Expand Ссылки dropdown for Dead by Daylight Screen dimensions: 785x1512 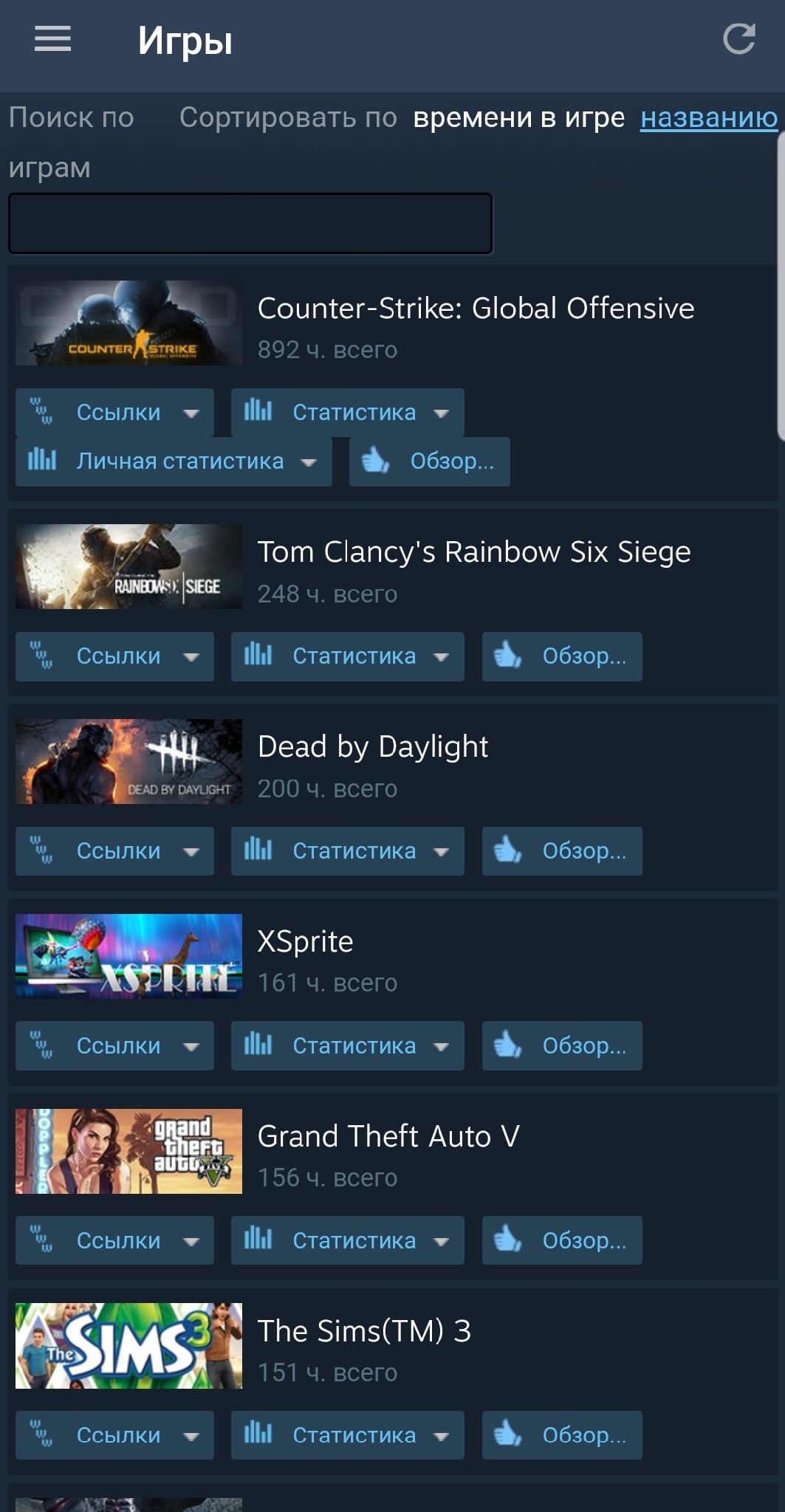(114, 851)
